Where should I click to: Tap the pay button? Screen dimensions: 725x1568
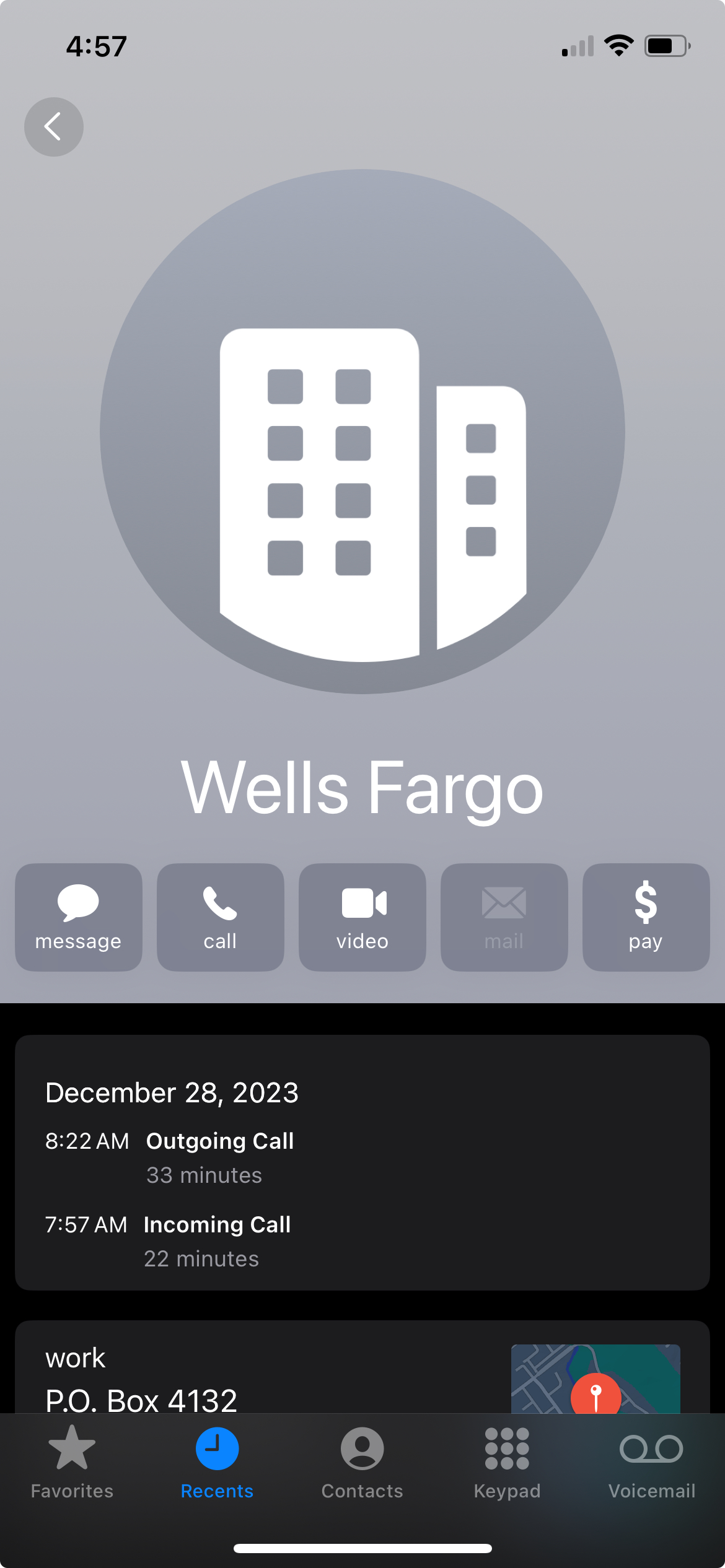pos(646,917)
